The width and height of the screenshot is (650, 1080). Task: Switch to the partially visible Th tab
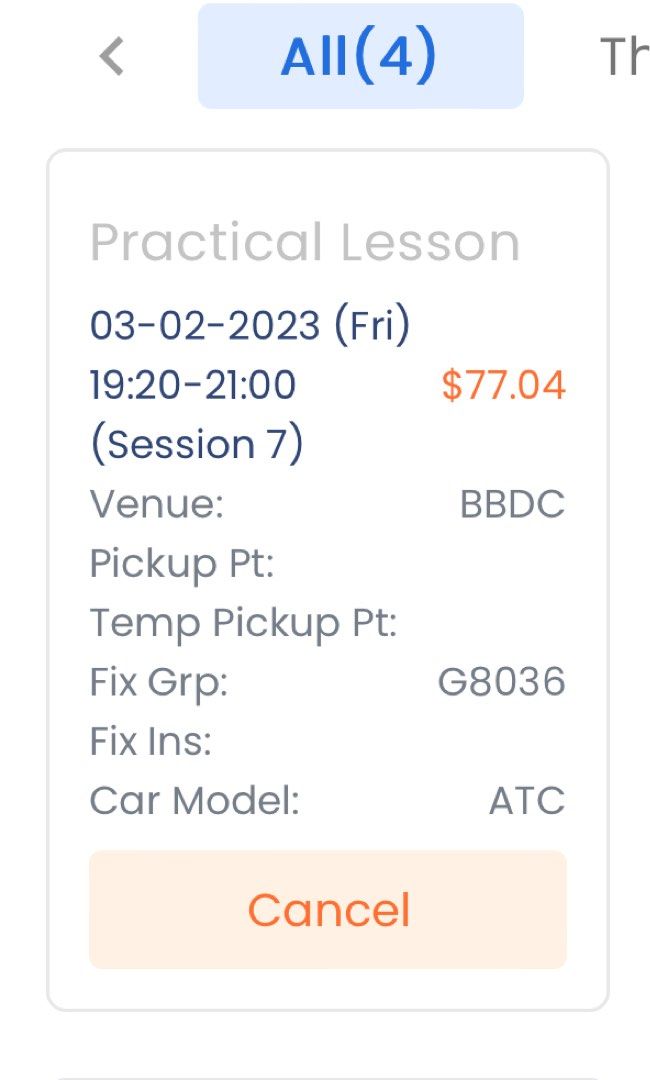(x=625, y=56)
